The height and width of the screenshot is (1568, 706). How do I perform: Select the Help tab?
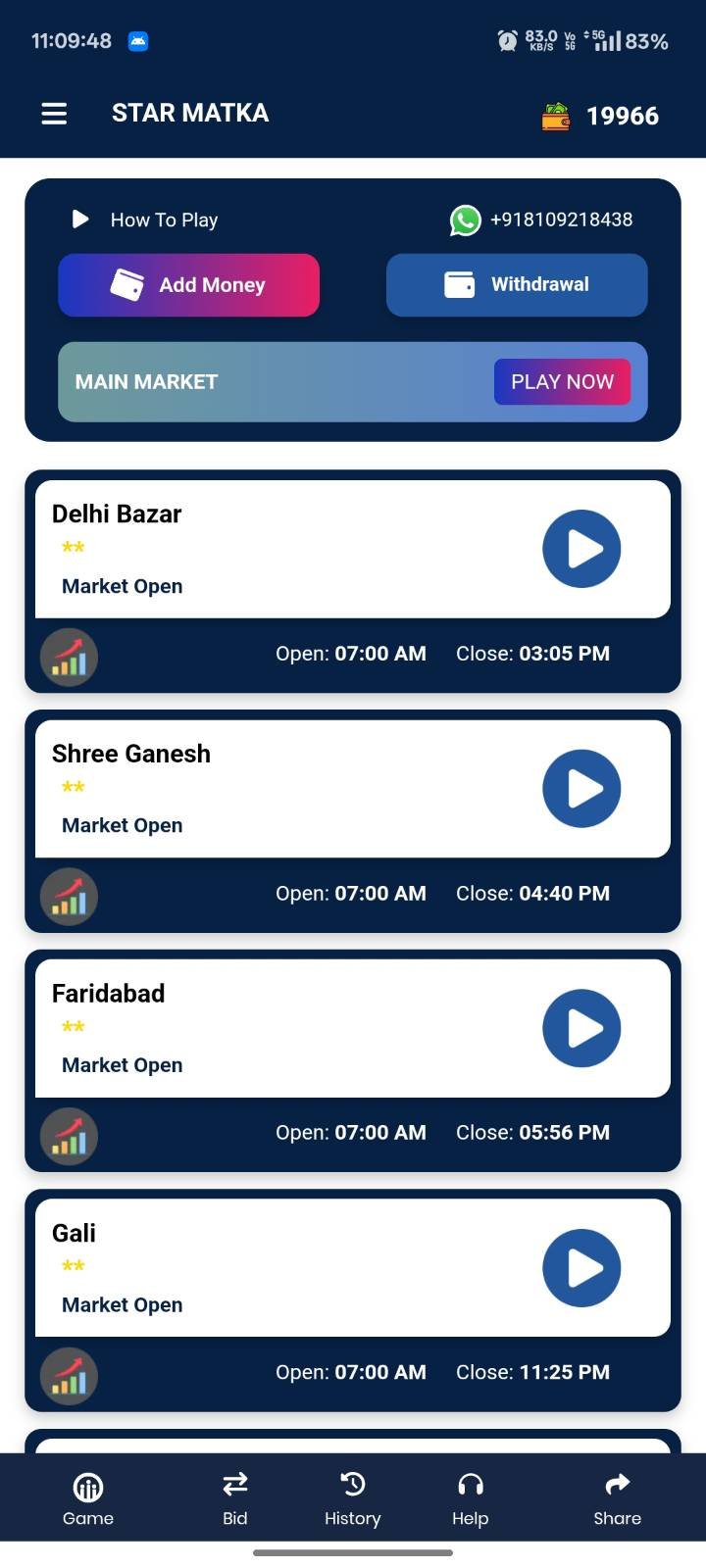[x=471, y=1499]
